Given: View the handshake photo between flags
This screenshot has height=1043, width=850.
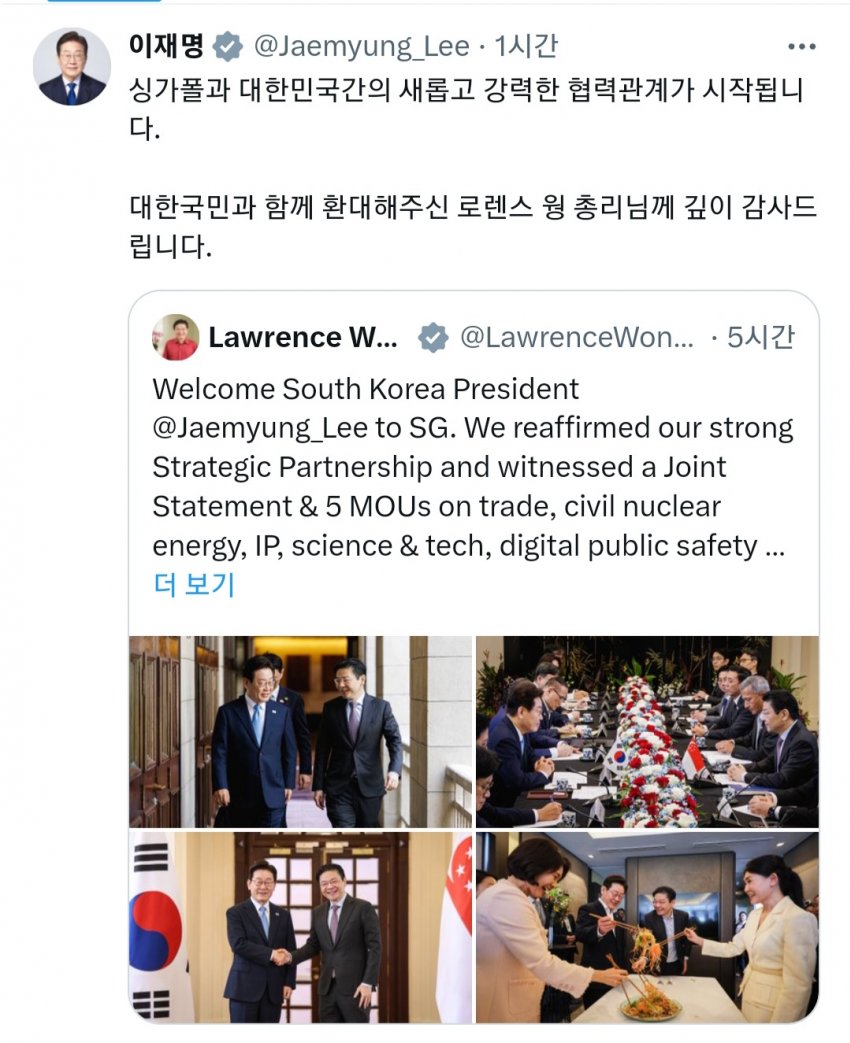Looking at the screenshot, I should (x=300, y=927).
